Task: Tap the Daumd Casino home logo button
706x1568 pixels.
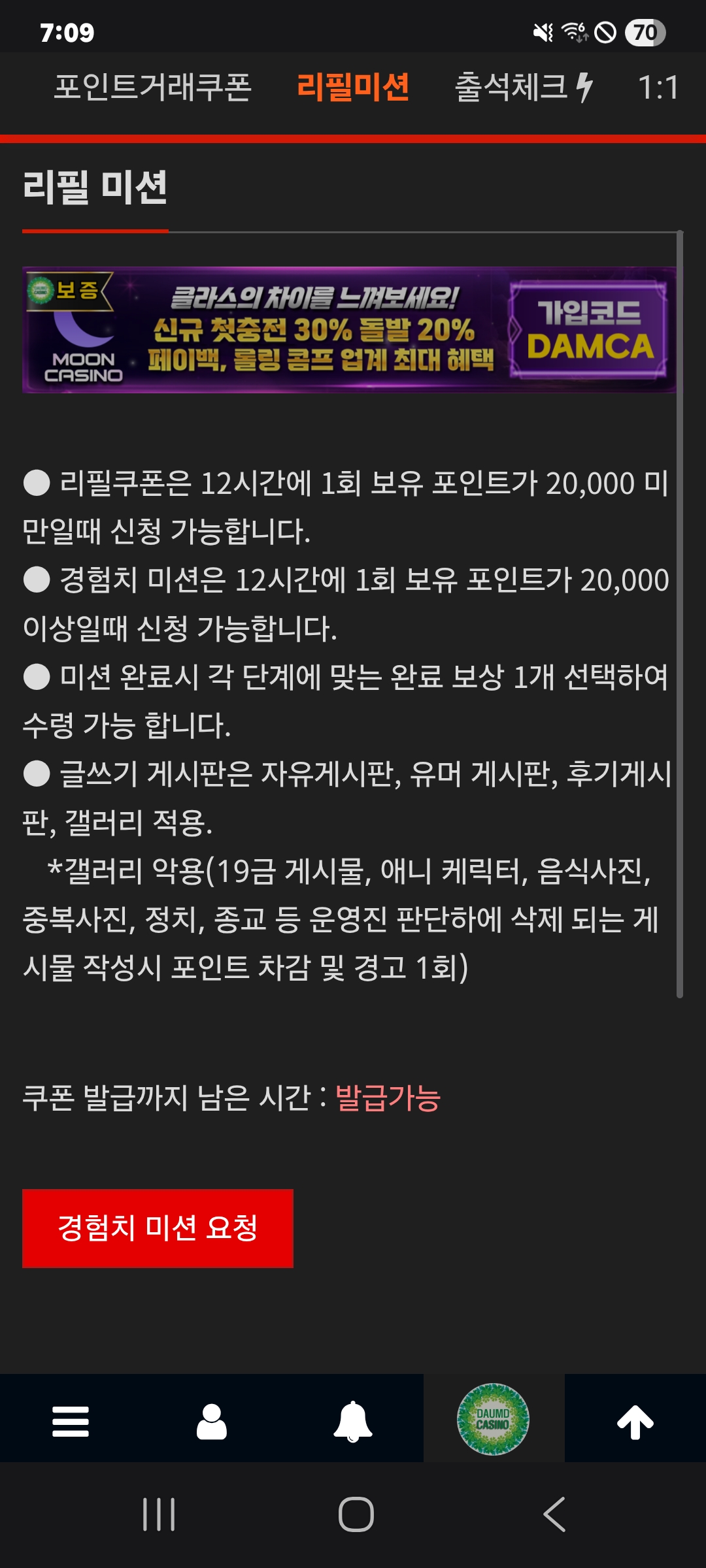Action: click(x=494, y=1419)
